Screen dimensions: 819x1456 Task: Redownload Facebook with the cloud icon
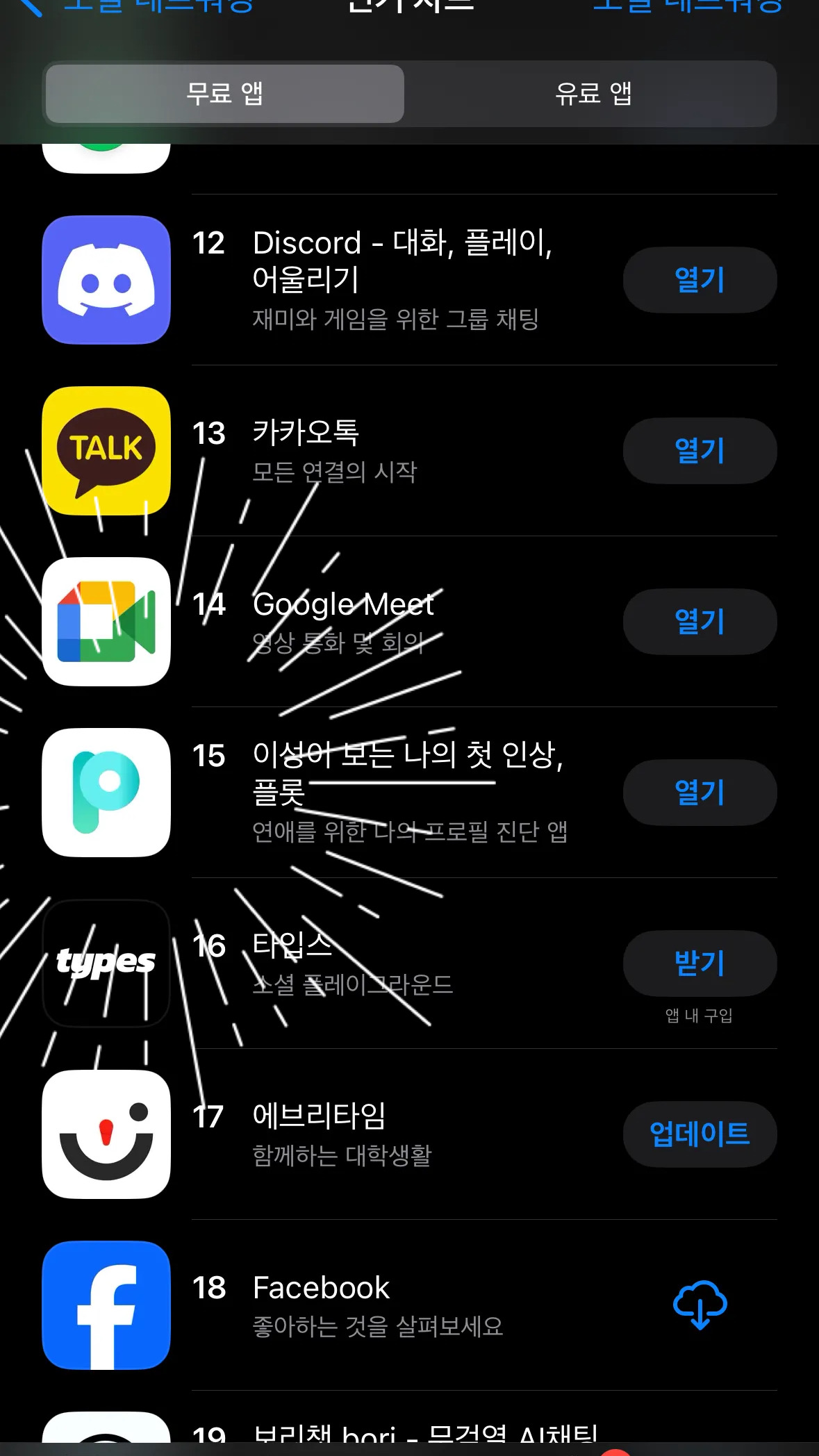tap(699, 1305)
